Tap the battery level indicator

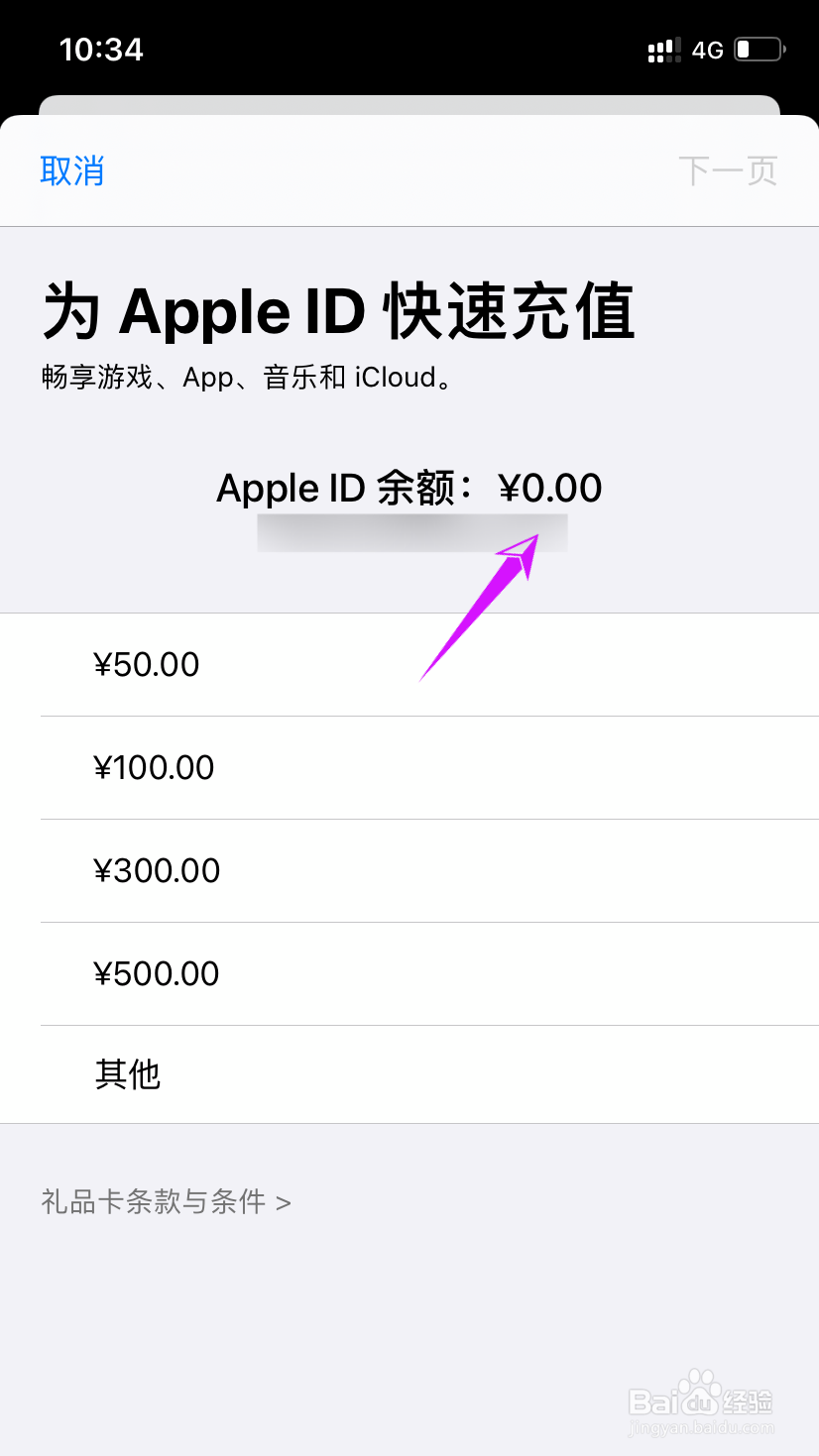[x=758, y=48]
